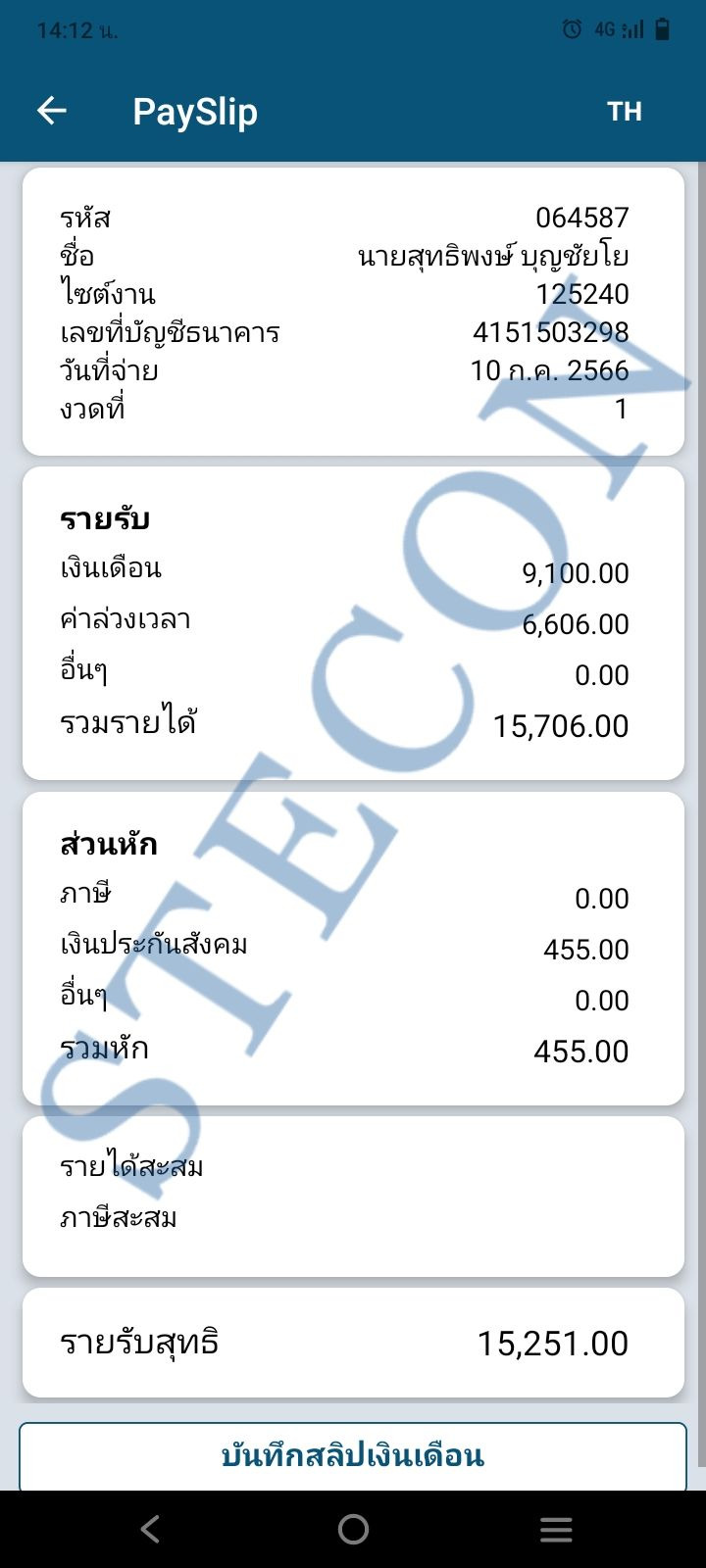The image size is (706, 1568).
Task: Tap the บันทึกสลิปเงินเดือน button
Action: point(353,1455)
